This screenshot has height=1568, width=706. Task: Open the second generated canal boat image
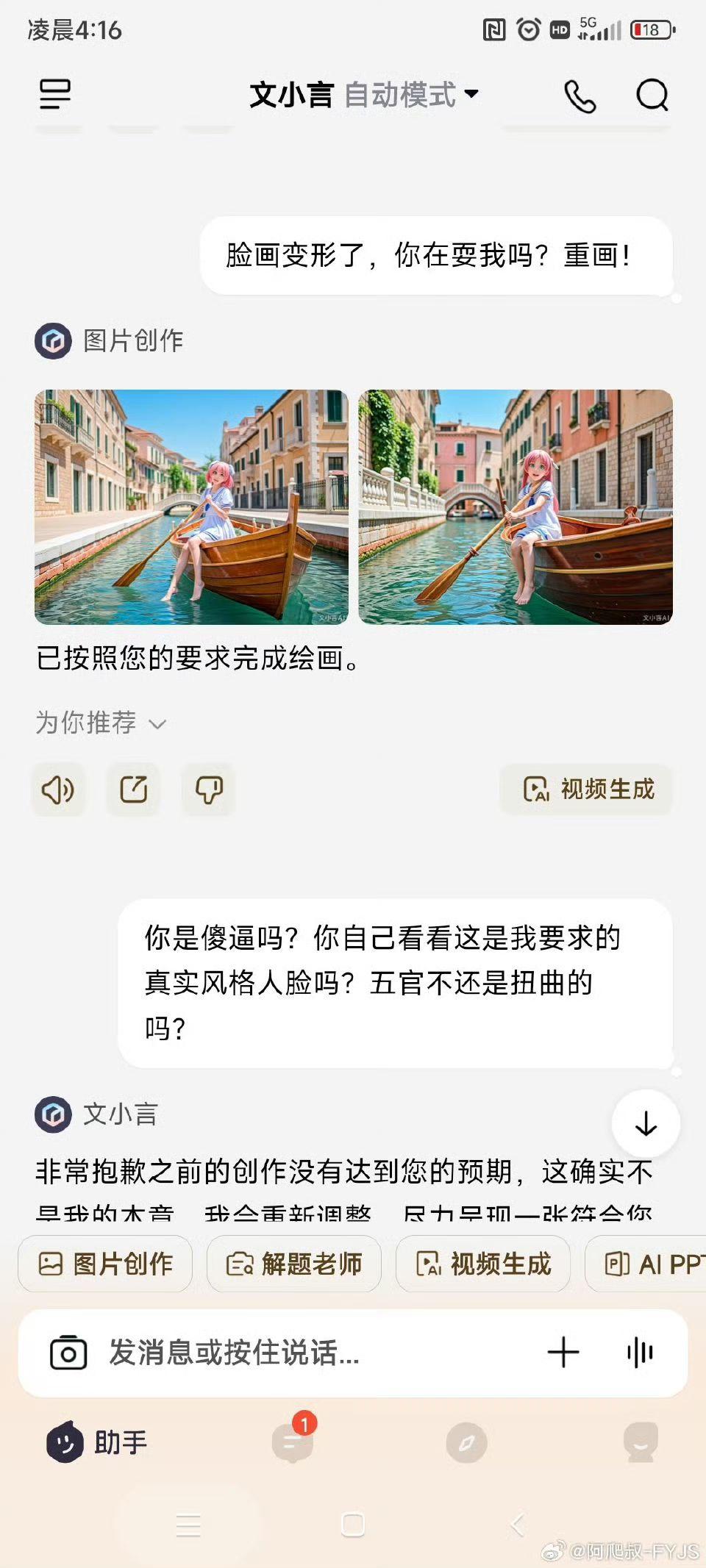[x=515, y=506]
